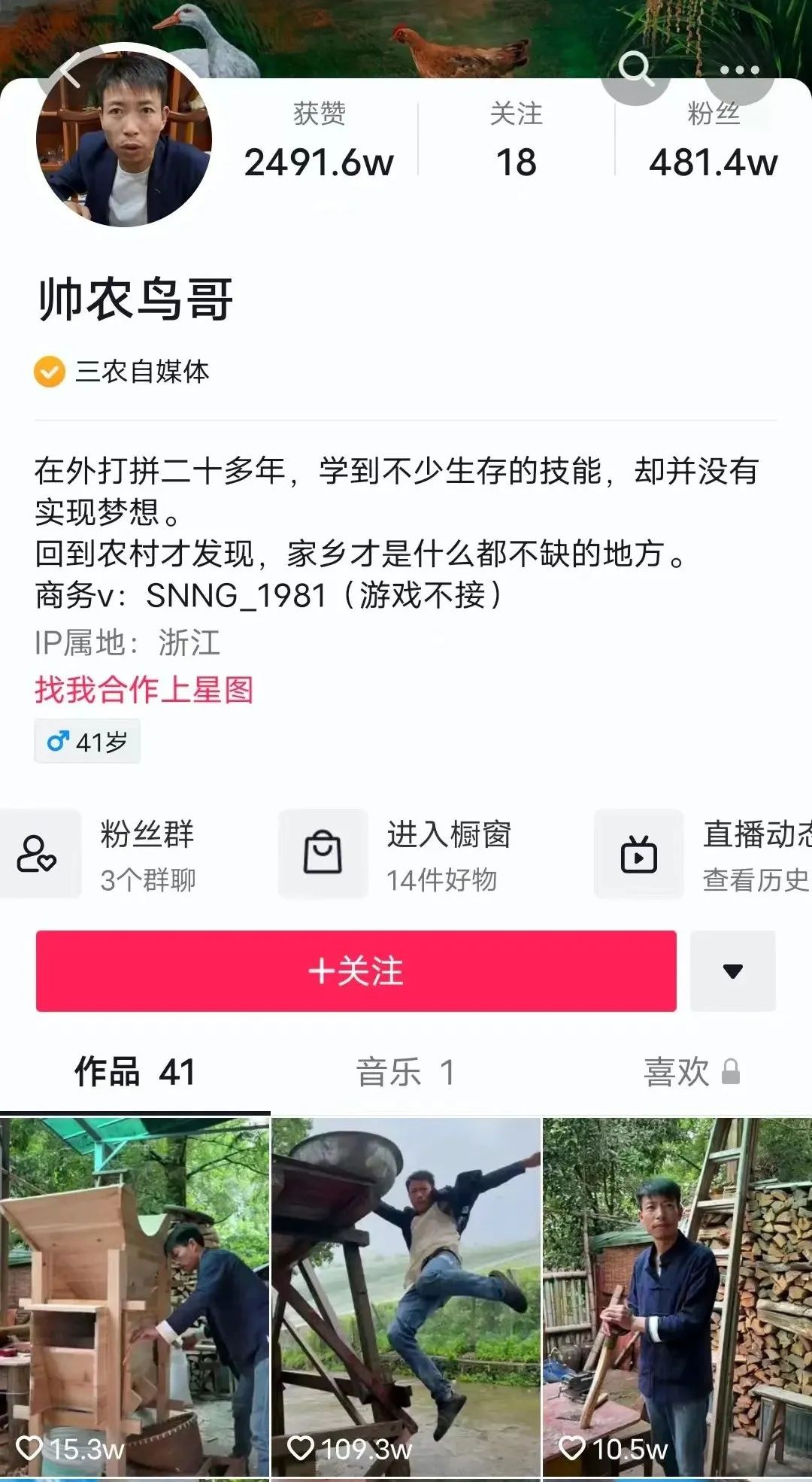Image resolution: width=812 pixels, height=1482 pixels.
Task: Open 进入橱窗 shopping bag icon
Action: 323,854
